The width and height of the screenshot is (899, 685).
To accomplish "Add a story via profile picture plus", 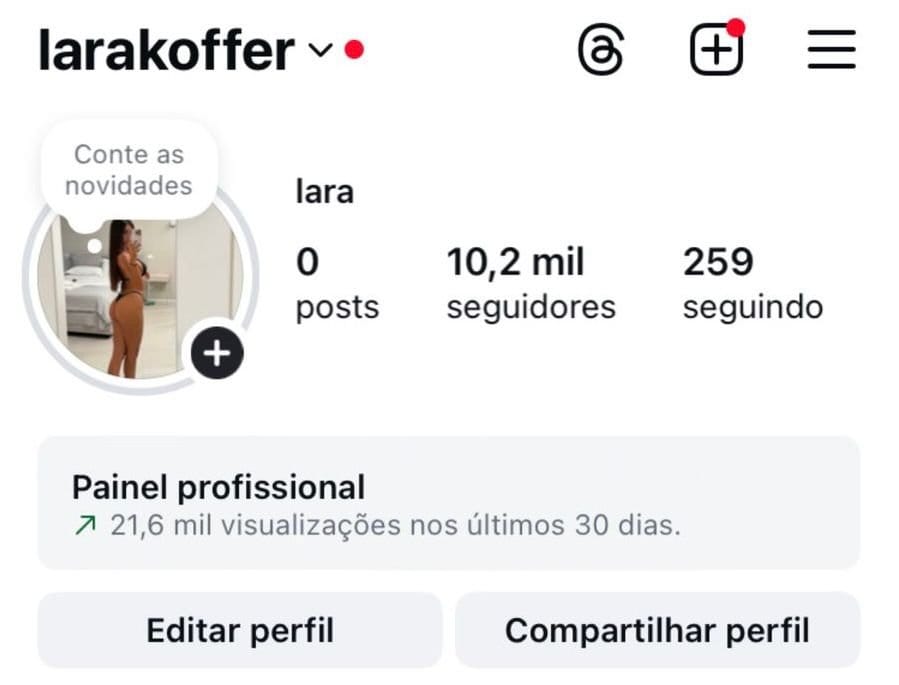I will click(x=217, y=353).
